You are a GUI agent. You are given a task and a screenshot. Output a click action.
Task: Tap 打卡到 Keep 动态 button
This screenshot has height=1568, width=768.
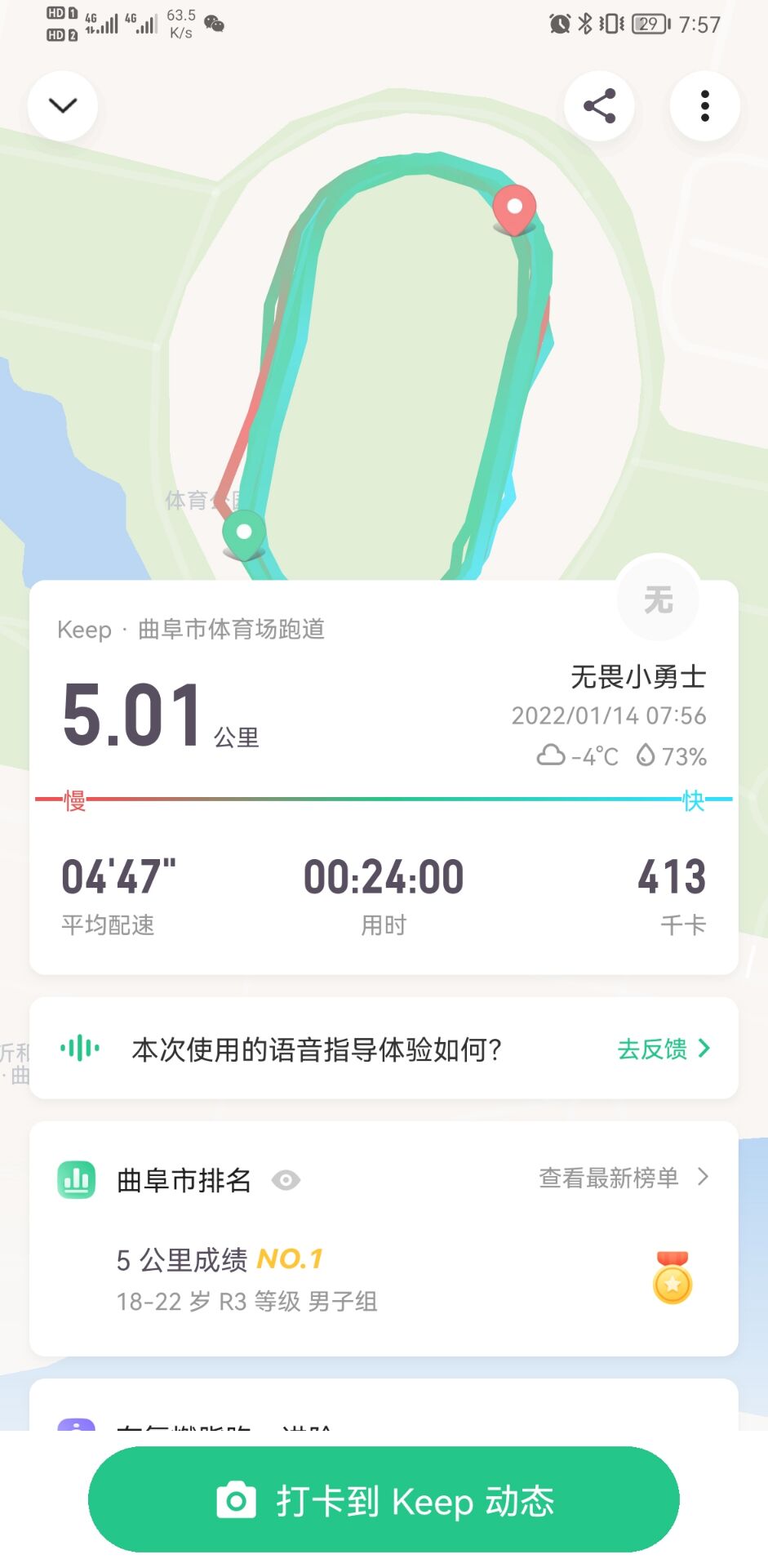click(x=384, y=1500)
